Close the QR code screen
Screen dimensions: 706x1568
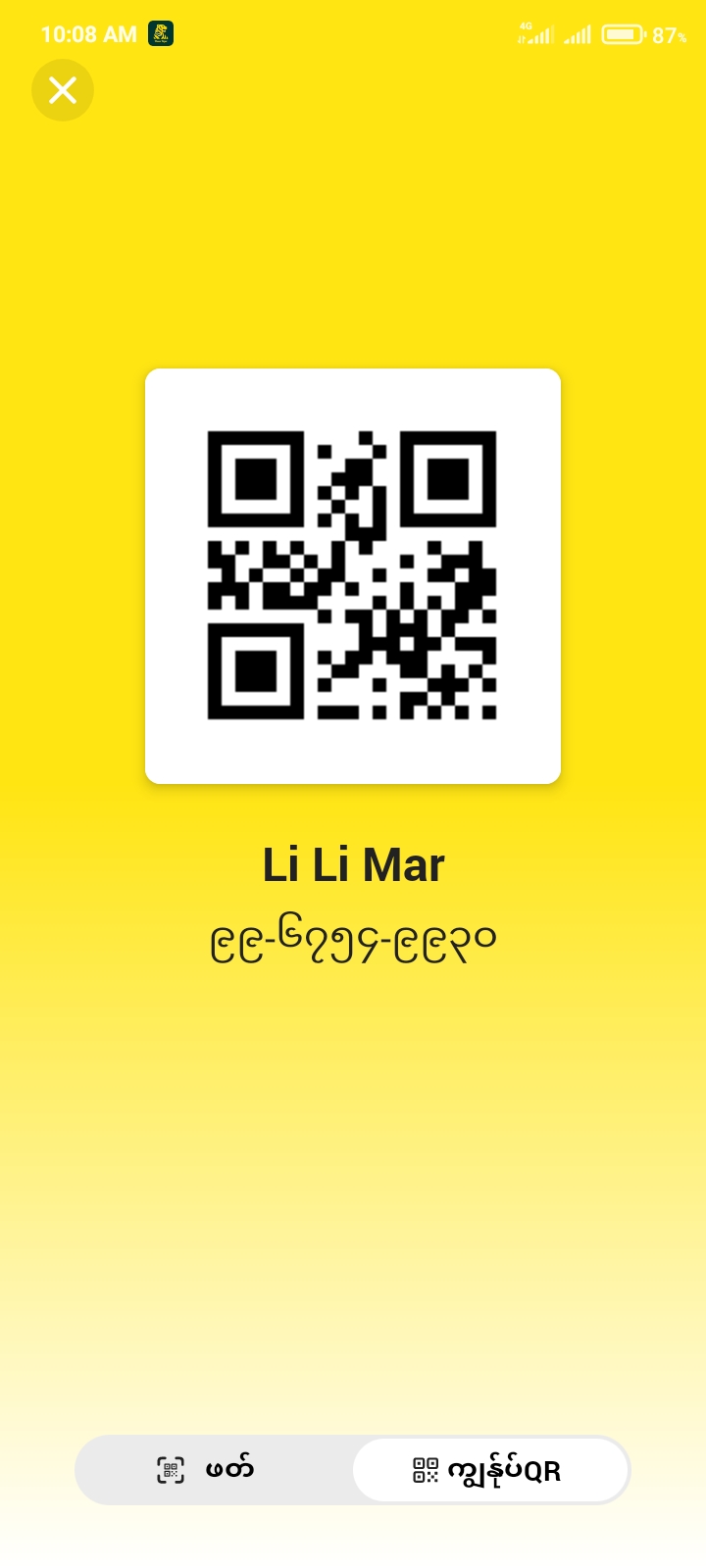point(63,90)
